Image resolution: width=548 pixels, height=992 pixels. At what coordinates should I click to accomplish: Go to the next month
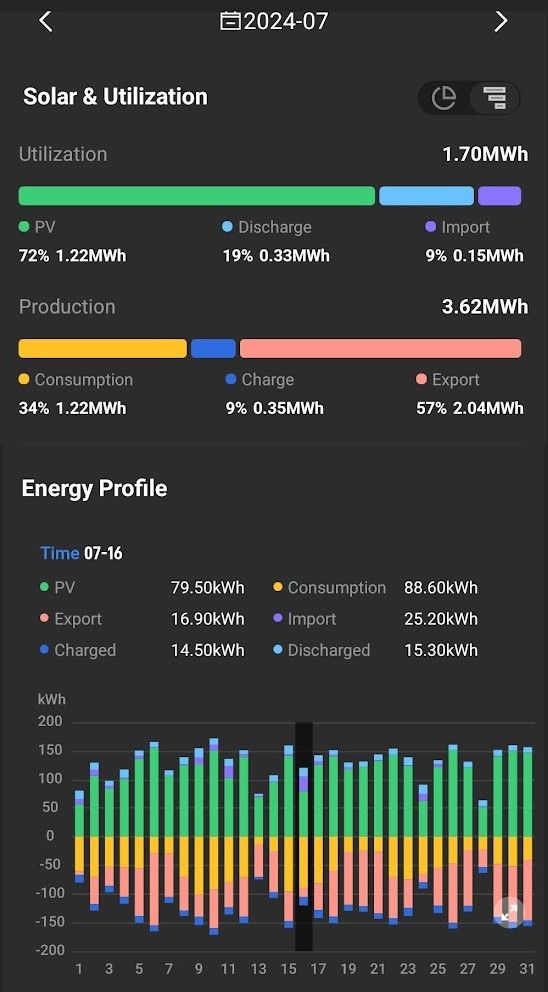point(501,21)
